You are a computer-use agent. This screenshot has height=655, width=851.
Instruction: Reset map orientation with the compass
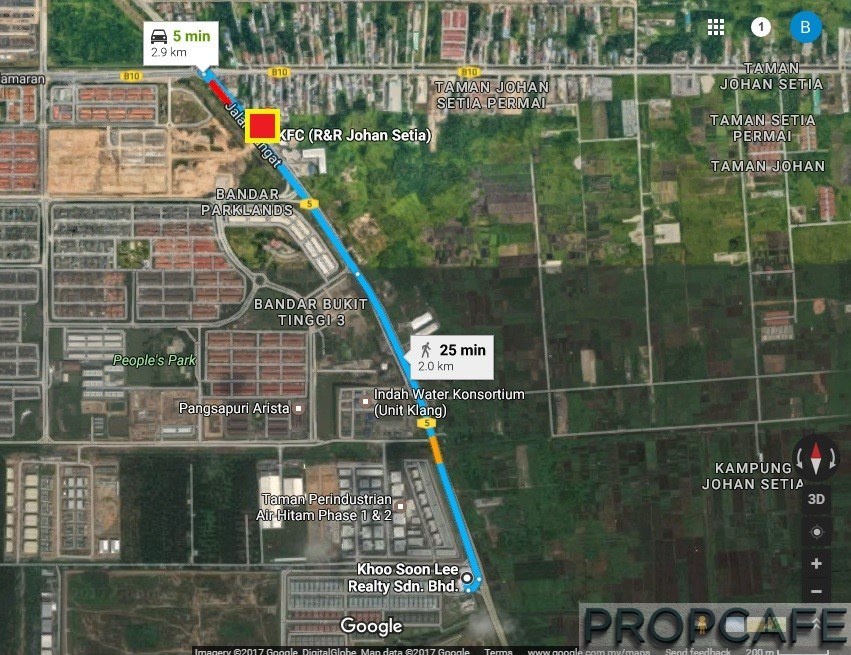(816, 459)
